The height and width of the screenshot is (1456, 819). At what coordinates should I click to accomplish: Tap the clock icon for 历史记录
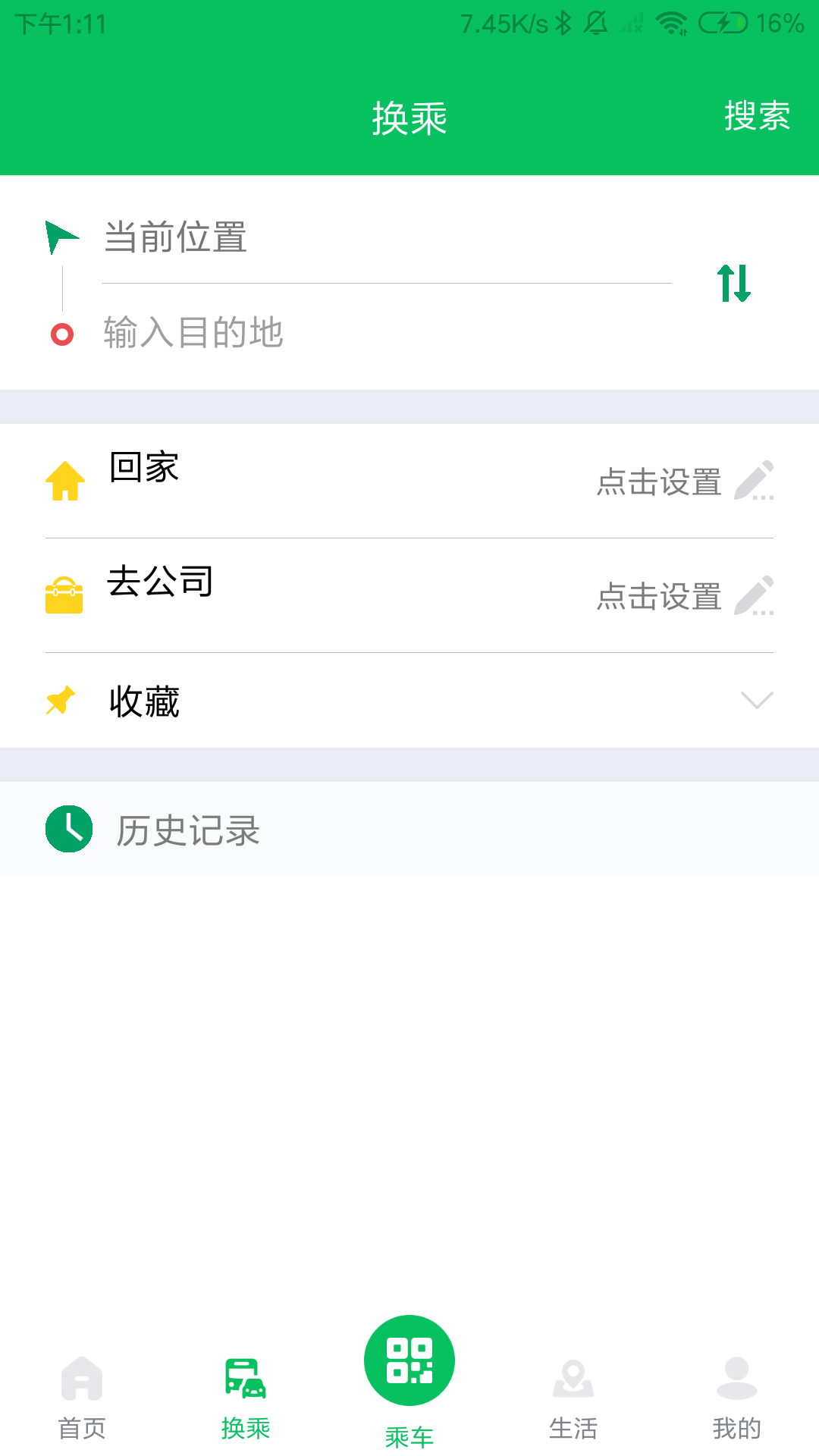click(x=68, y=830)
